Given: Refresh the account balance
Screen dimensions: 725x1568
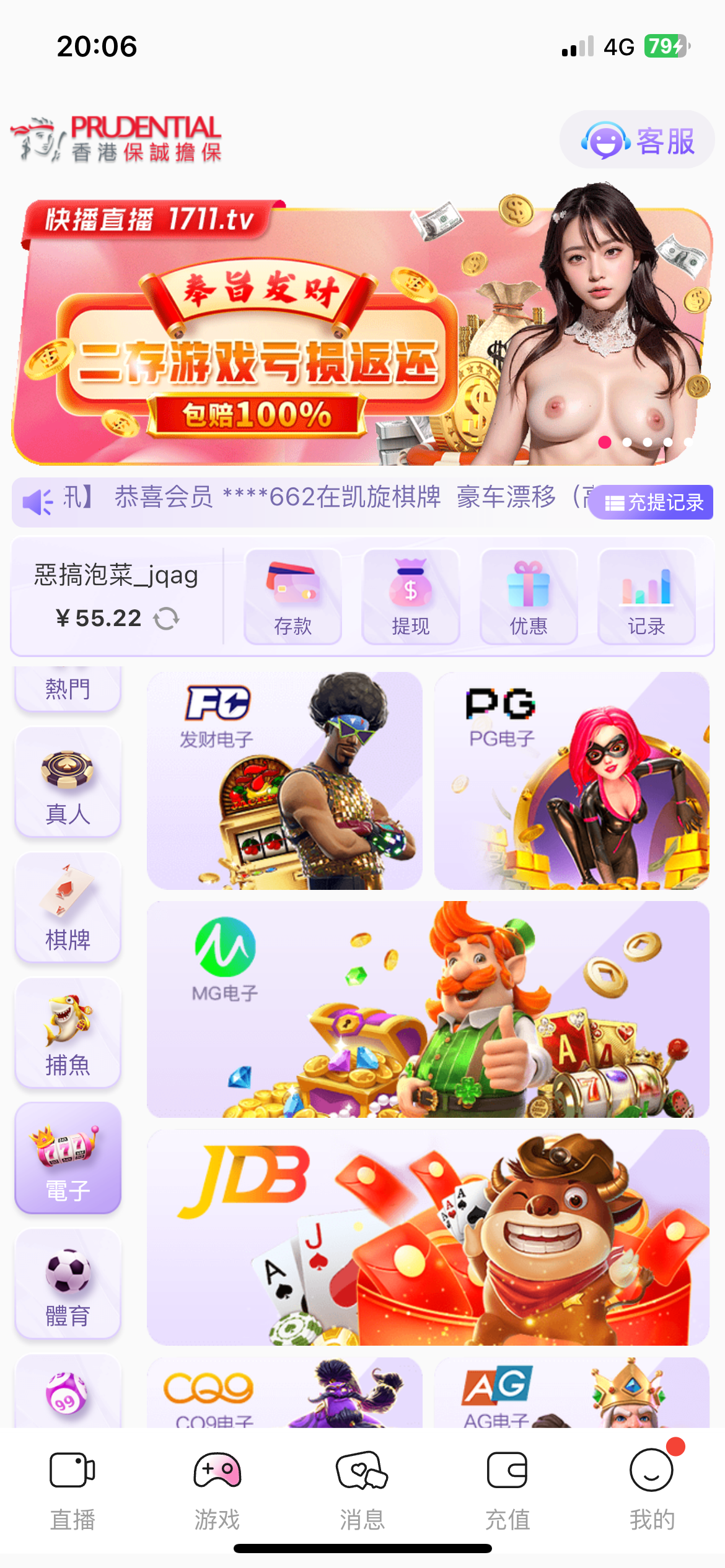Looking at the screenshot, I should 166,618.
